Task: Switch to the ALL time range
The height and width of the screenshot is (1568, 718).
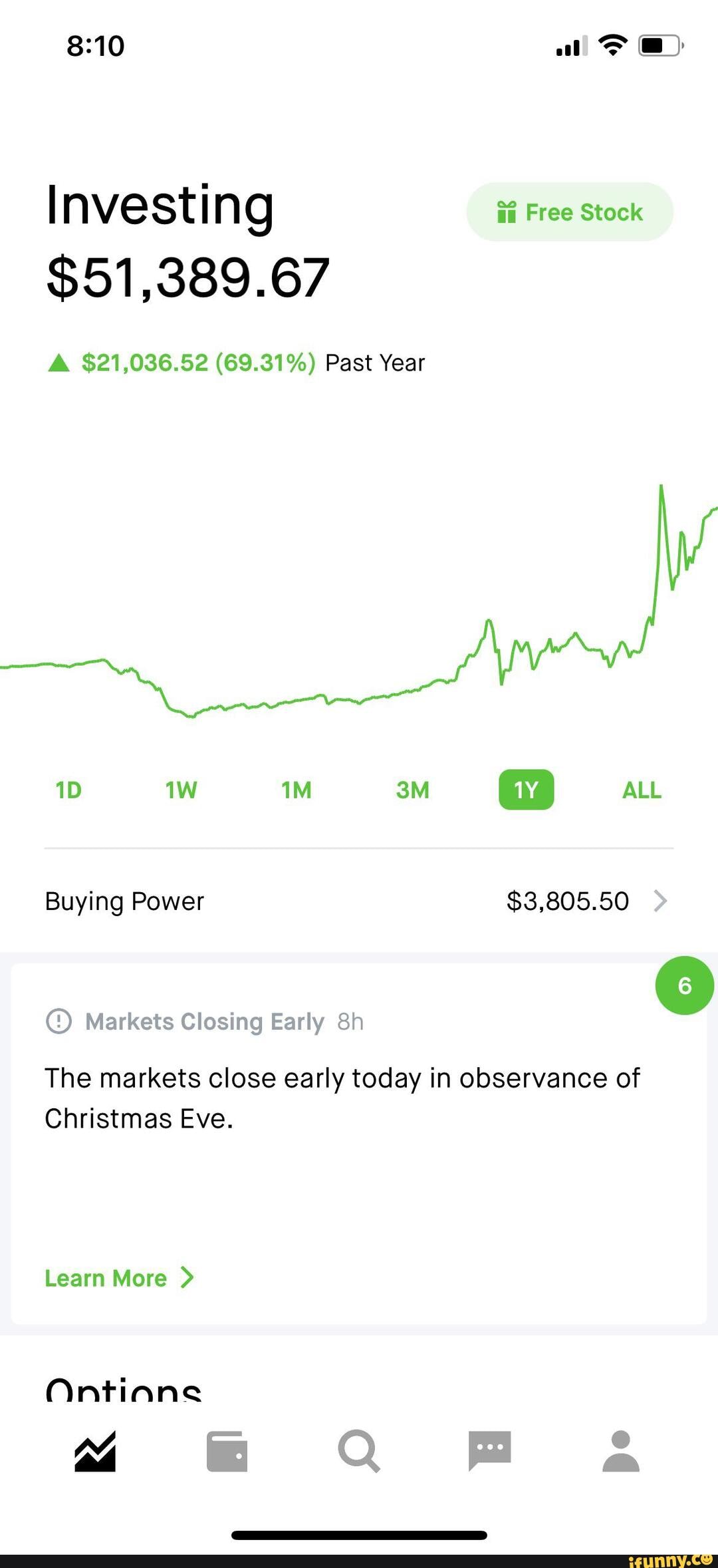Action: (642, 790)
